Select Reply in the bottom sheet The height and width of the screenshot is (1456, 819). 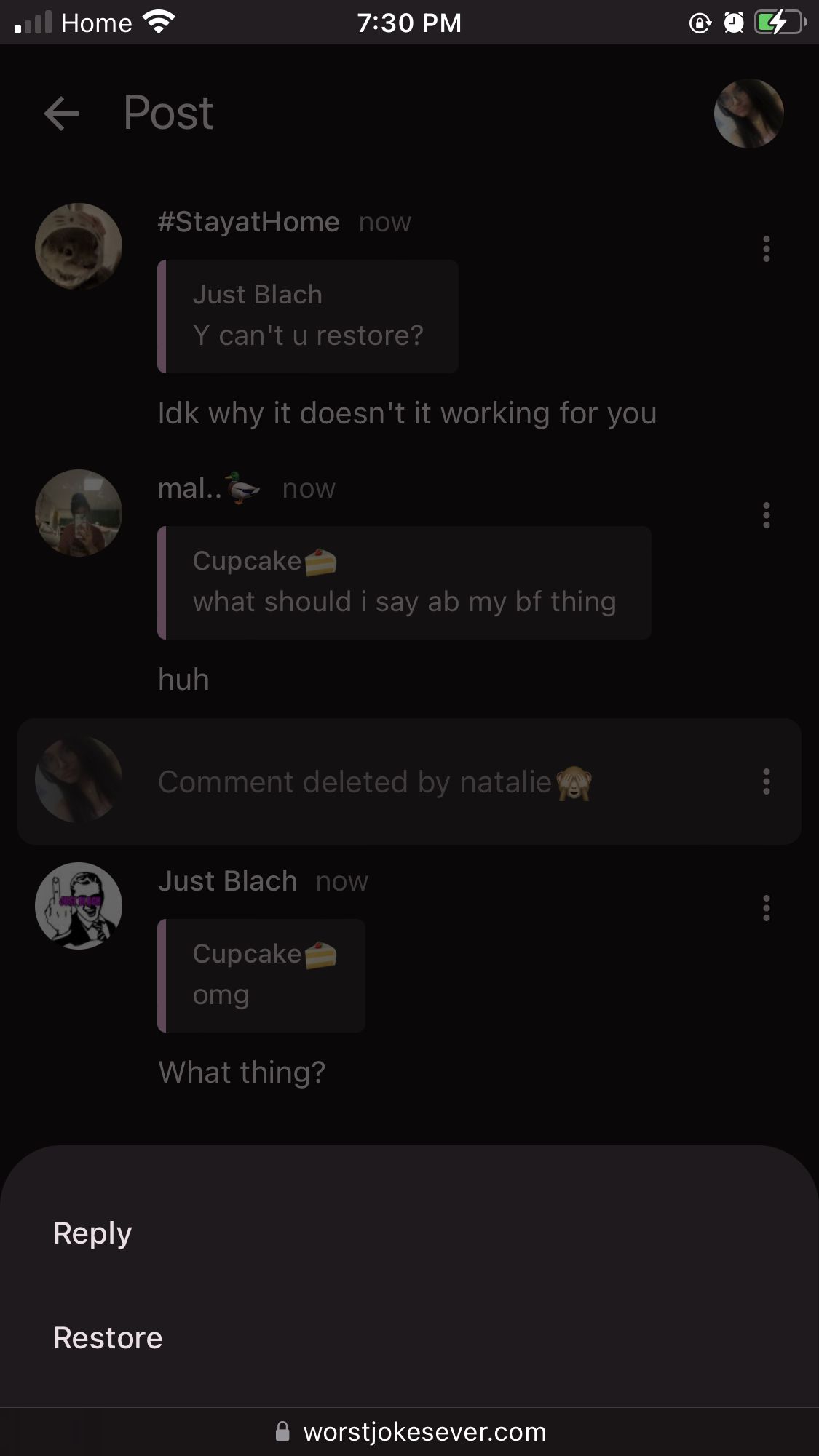92,1233
